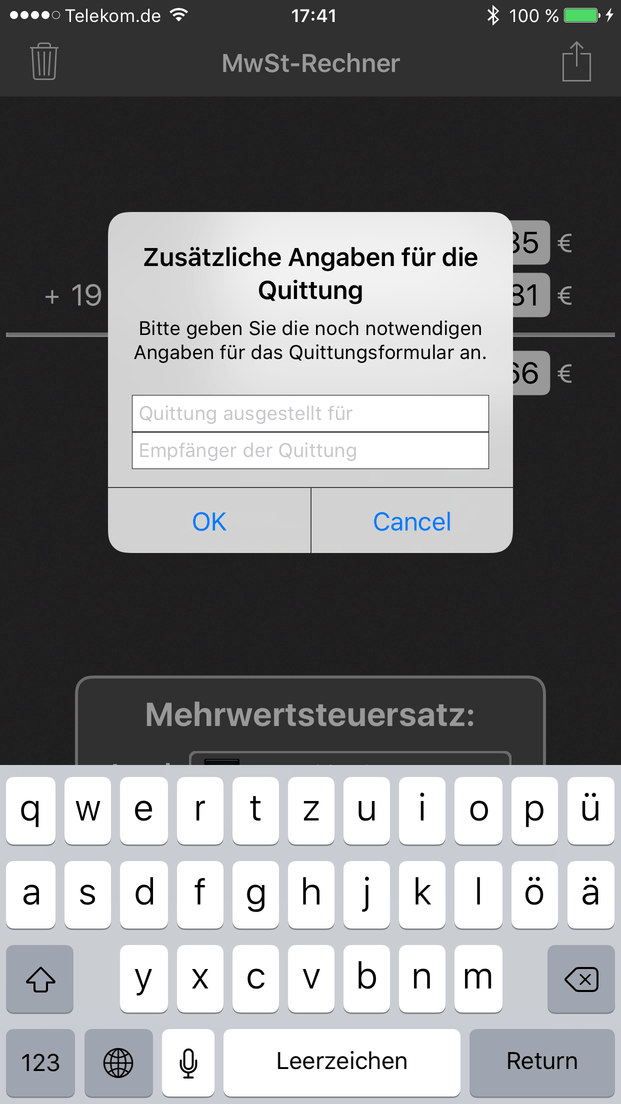Start dictation with the microphone key

(x=188, y=1061)
